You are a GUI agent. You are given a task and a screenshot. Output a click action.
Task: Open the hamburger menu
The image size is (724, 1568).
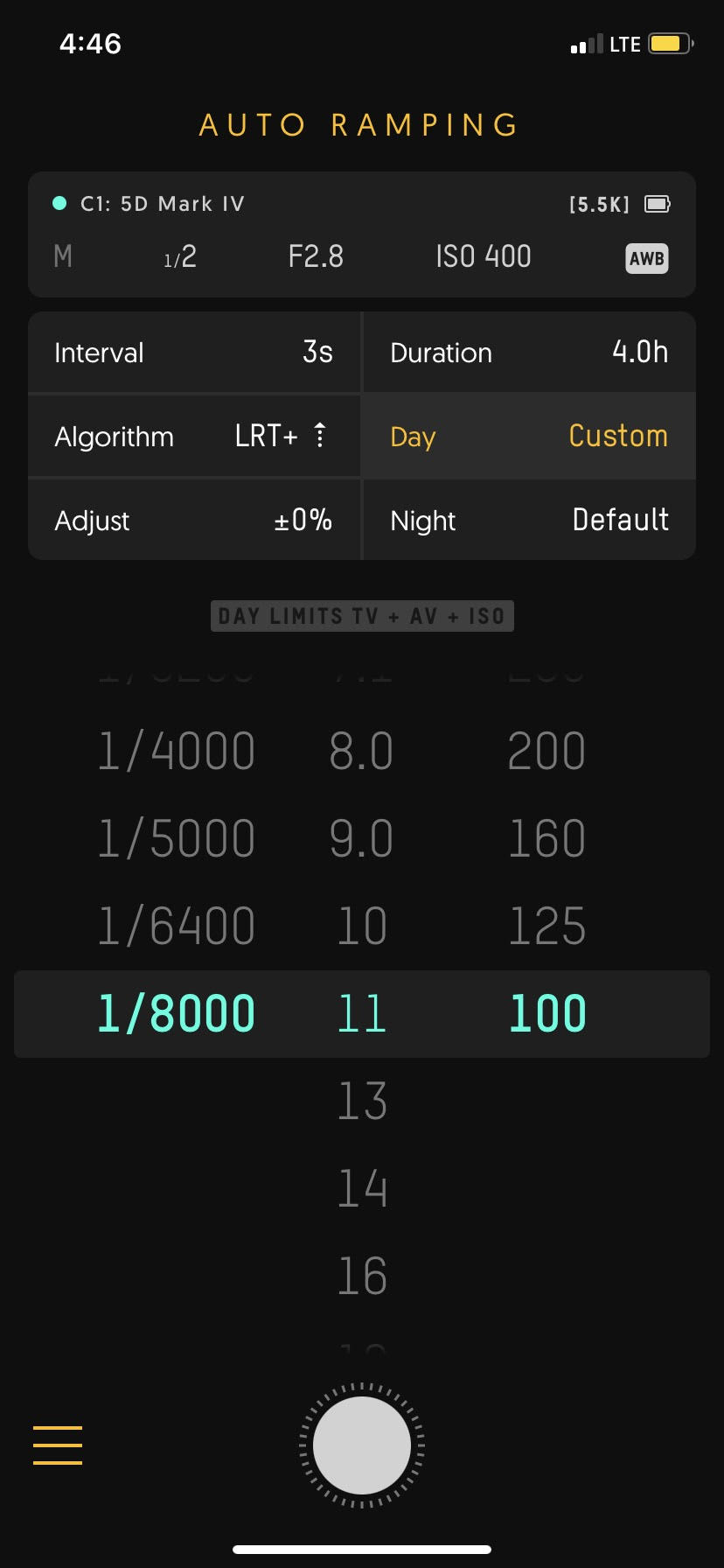click(x=58, y=1445)
